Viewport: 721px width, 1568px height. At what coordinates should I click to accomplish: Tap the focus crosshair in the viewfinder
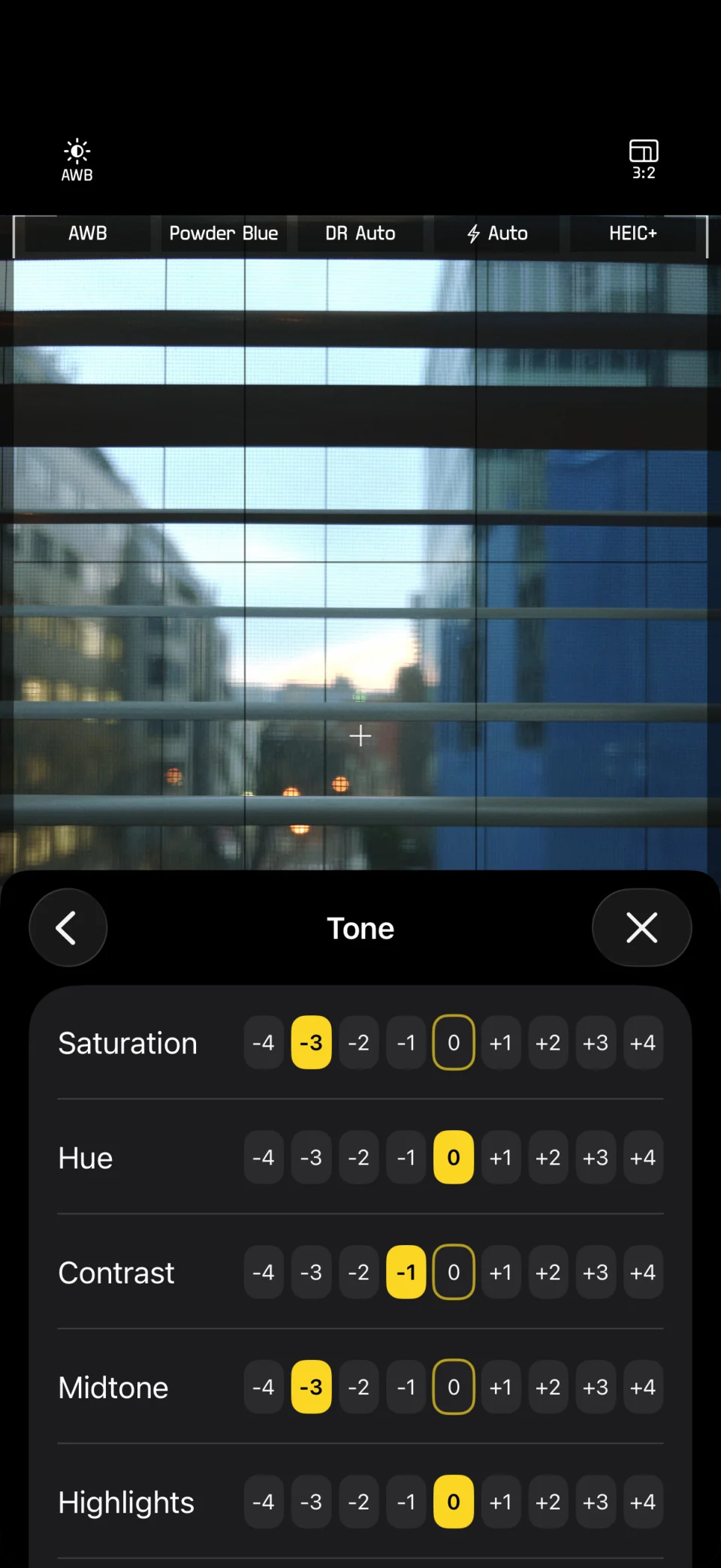pos(360,736)
